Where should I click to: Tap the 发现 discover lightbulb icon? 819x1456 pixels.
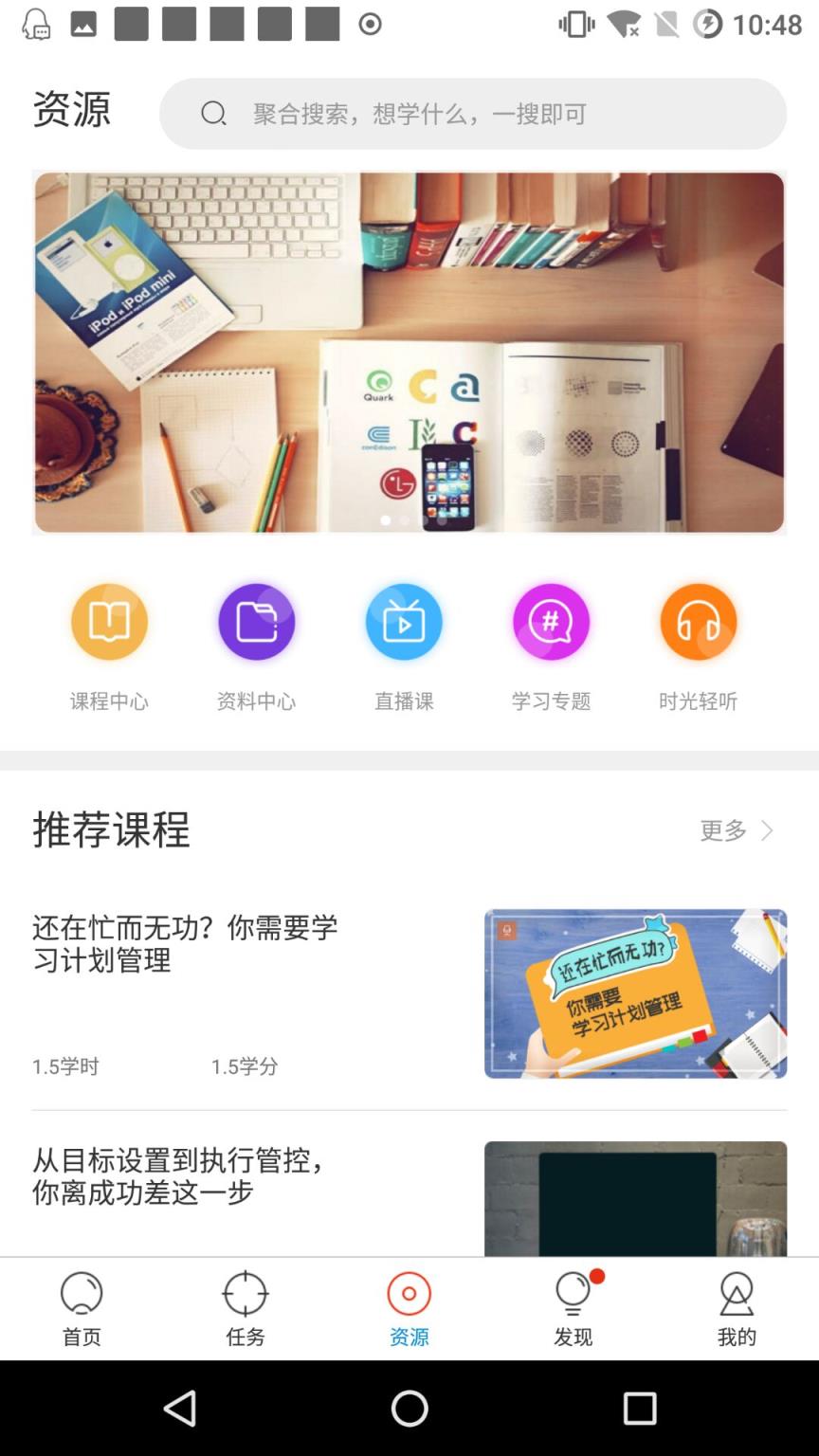click(573, 1295)
